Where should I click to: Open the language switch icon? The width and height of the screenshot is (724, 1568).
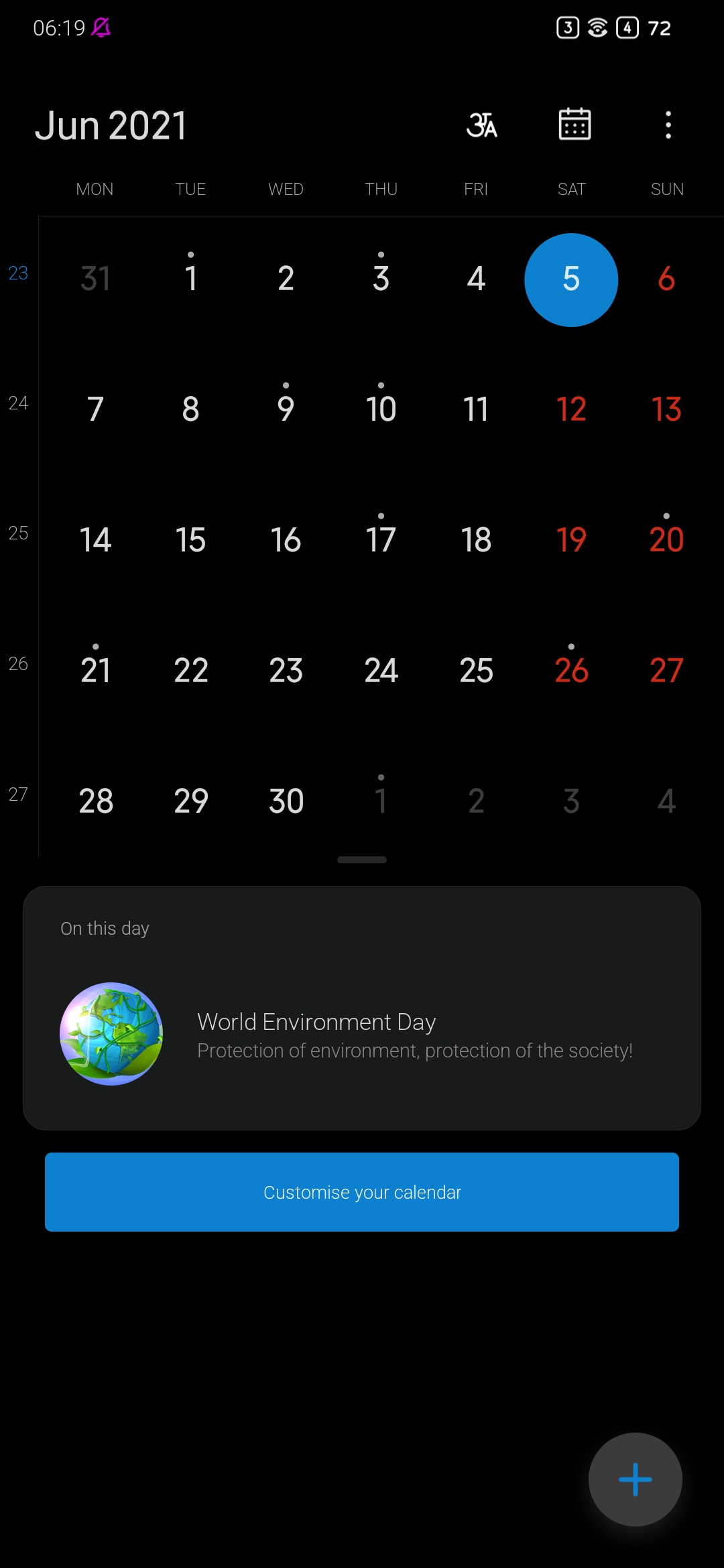481,125
